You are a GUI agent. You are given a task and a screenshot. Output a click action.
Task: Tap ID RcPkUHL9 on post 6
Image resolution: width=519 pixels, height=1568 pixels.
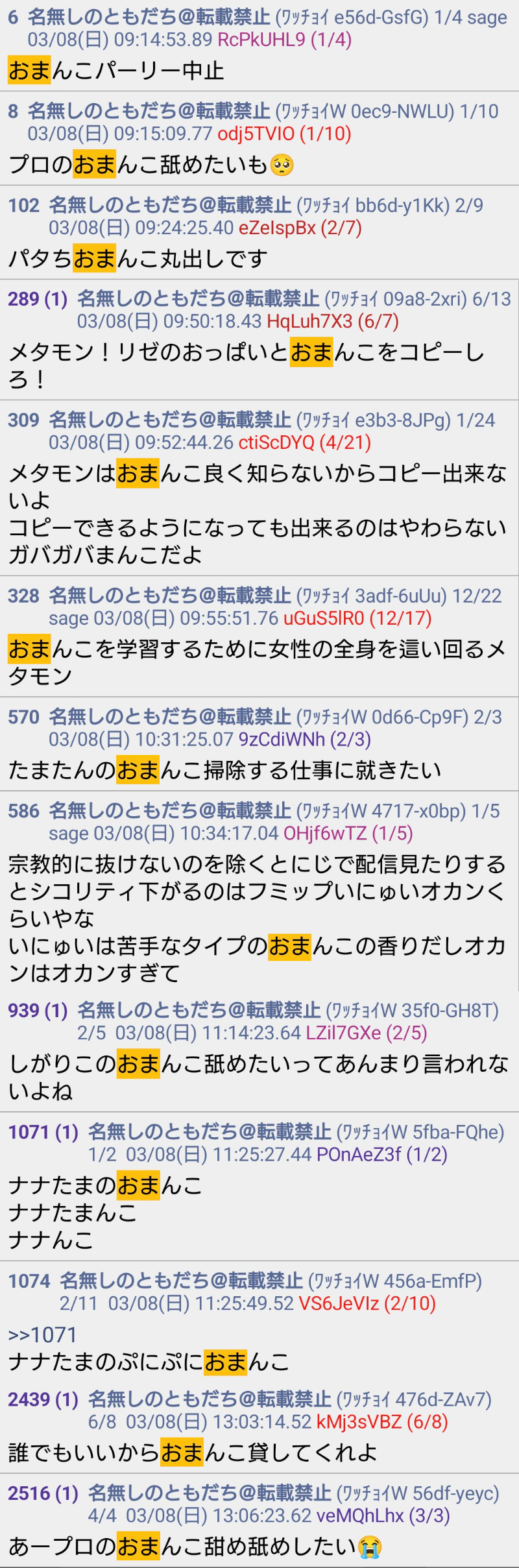pyautogui.click(x=261, y=40)
